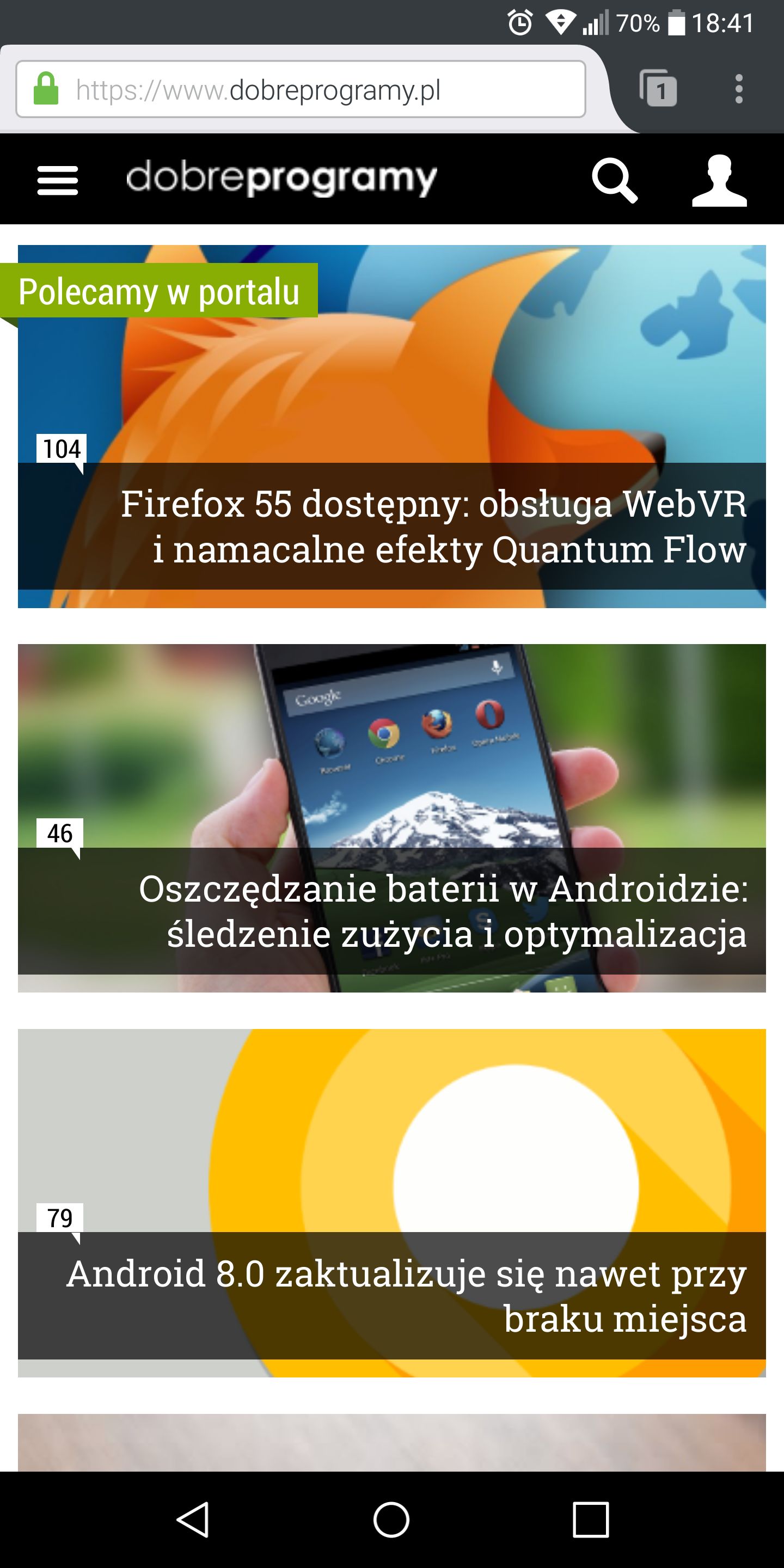Viewport: 784px width, 1568px height.
Task: Tap the browser URL address bar
Action: coord(301,89)
